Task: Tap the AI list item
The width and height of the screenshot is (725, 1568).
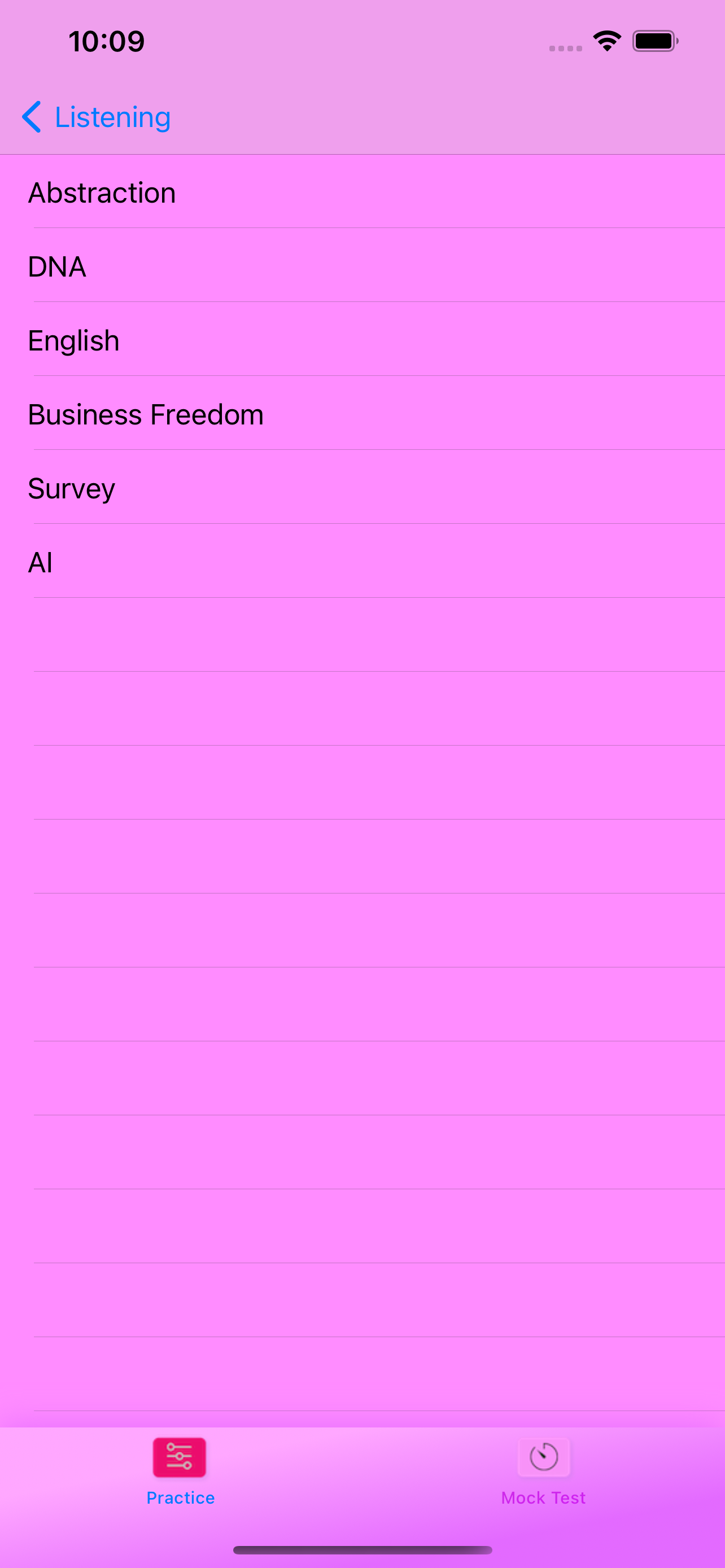Action: (x=363, y=561)
